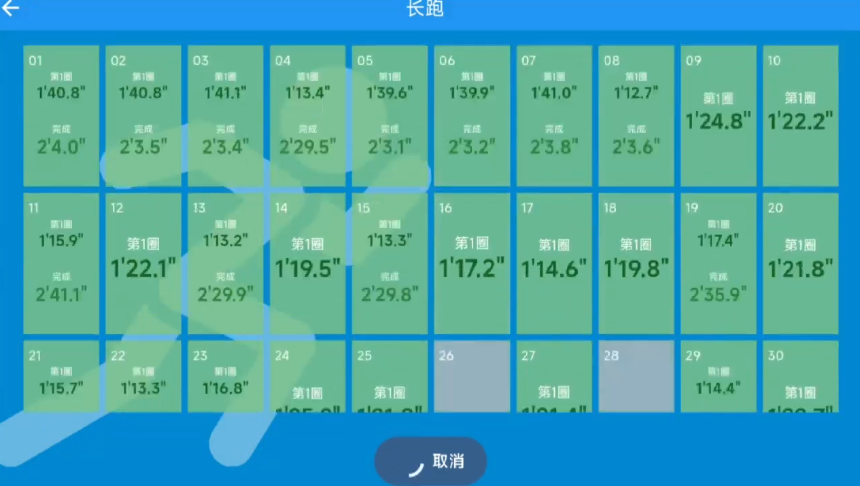Go back using the top-left arrow
The image size is (860, 486).
[12, 9]
